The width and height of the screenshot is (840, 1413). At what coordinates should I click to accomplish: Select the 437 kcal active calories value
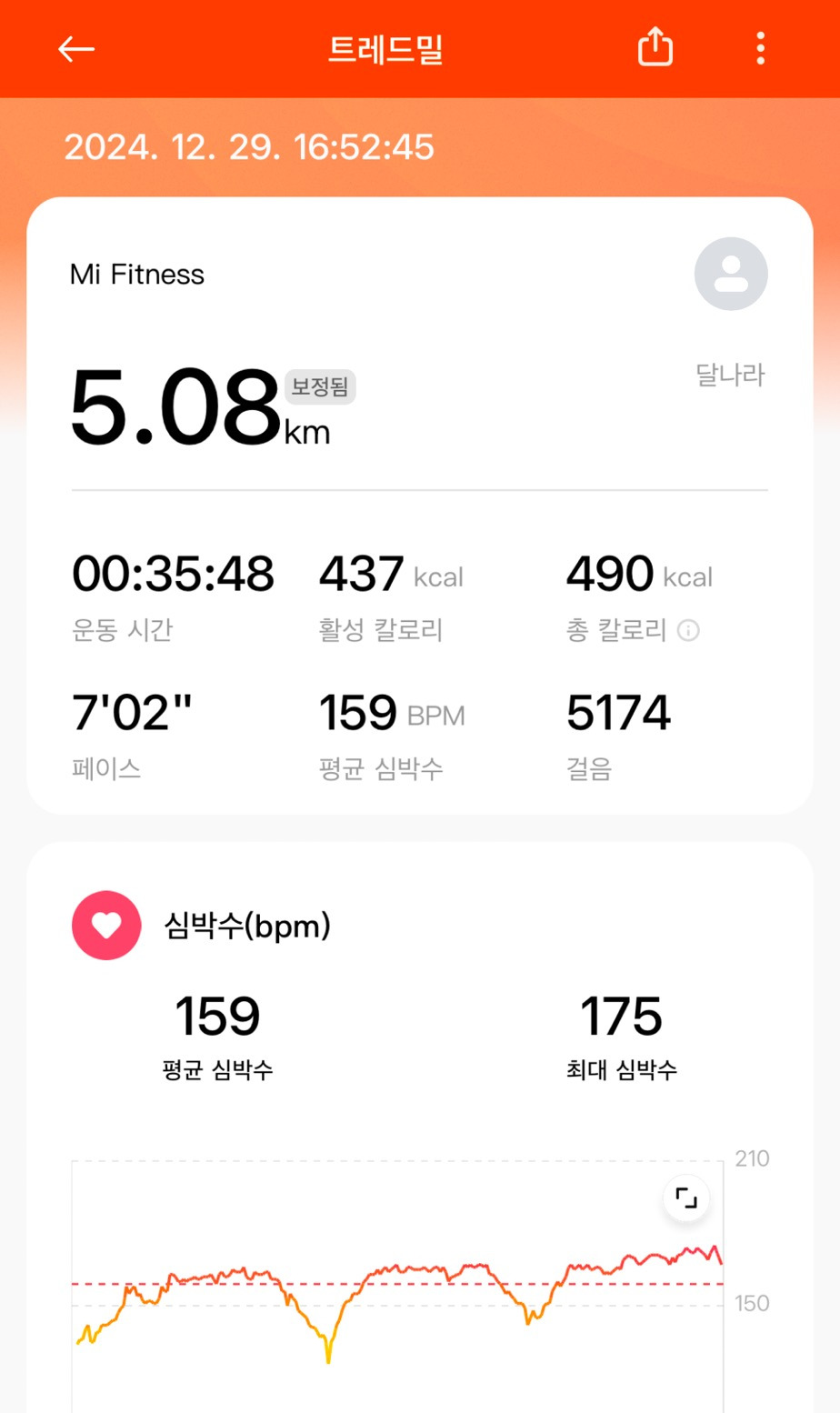[362, 573]
